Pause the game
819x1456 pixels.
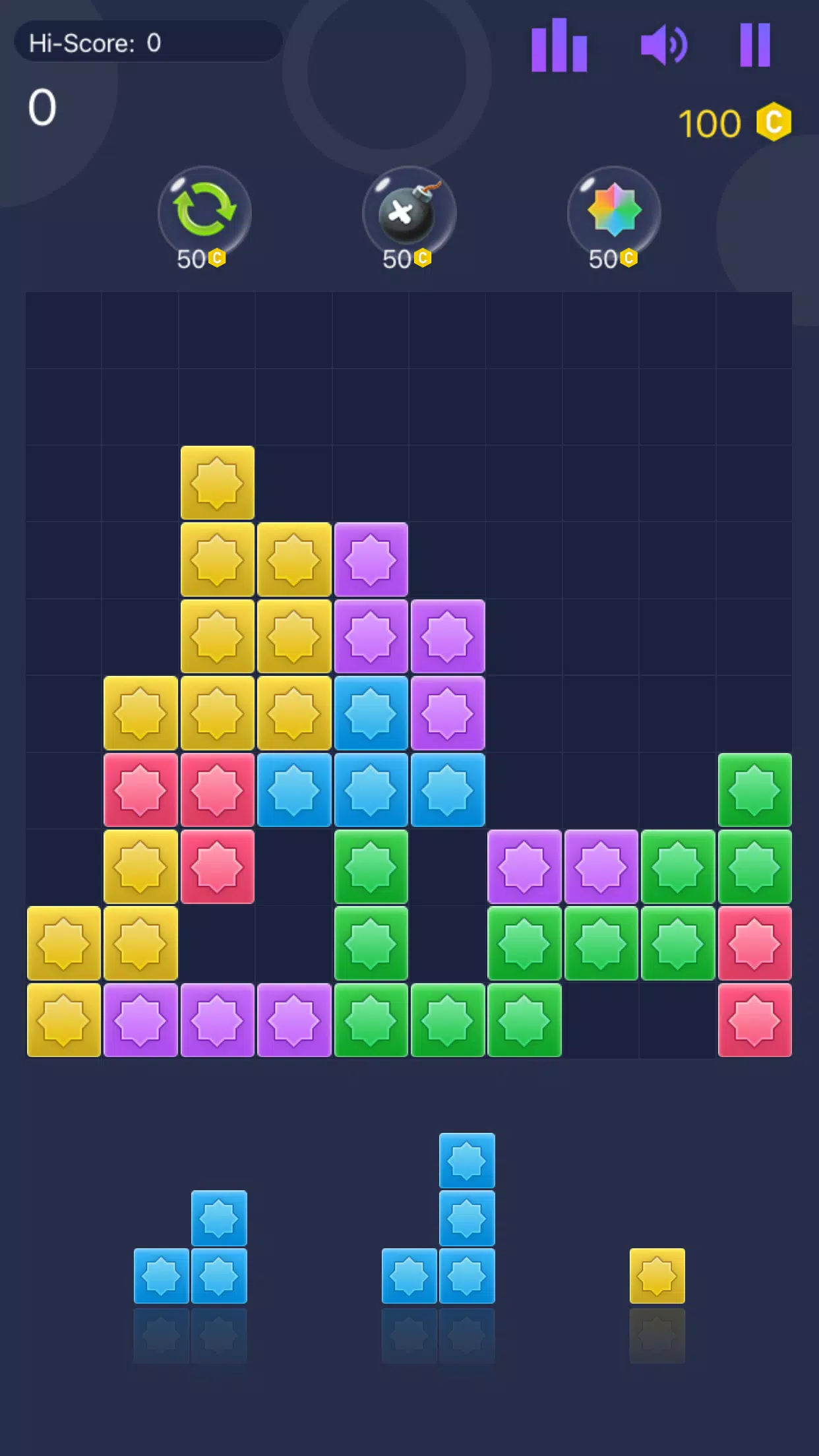[755, 45]
